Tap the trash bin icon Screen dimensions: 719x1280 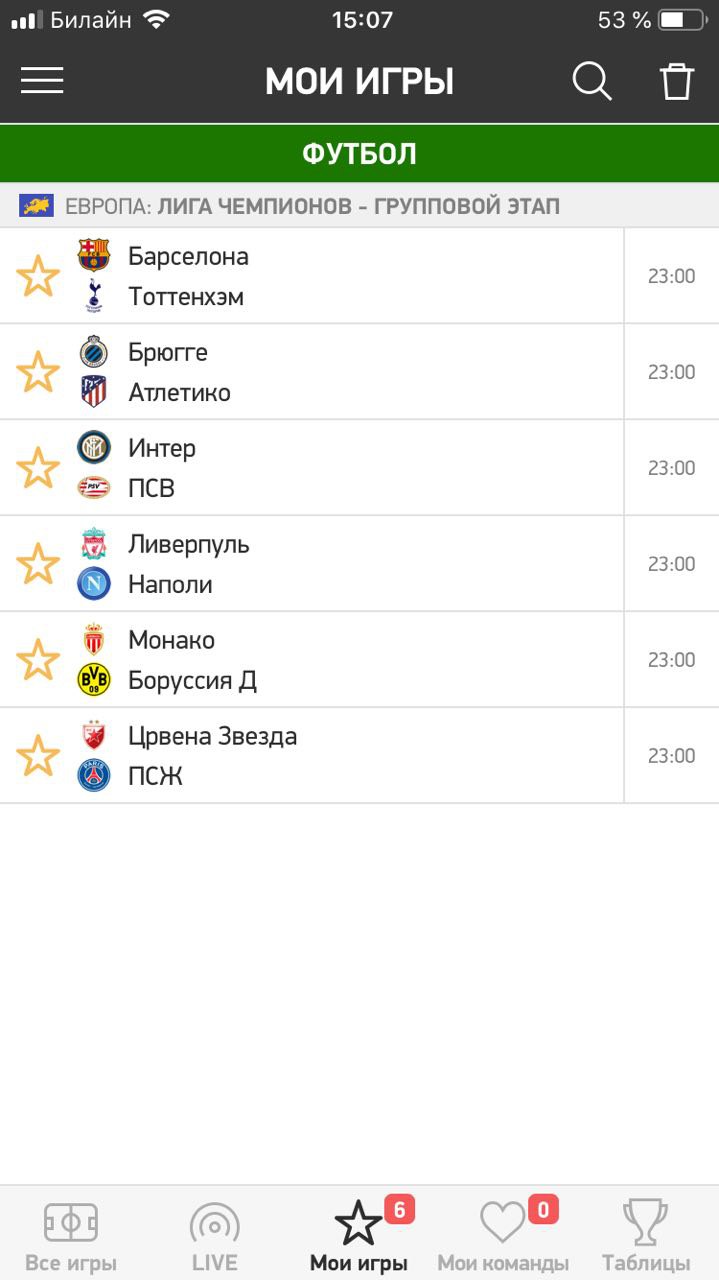[677, 81]
